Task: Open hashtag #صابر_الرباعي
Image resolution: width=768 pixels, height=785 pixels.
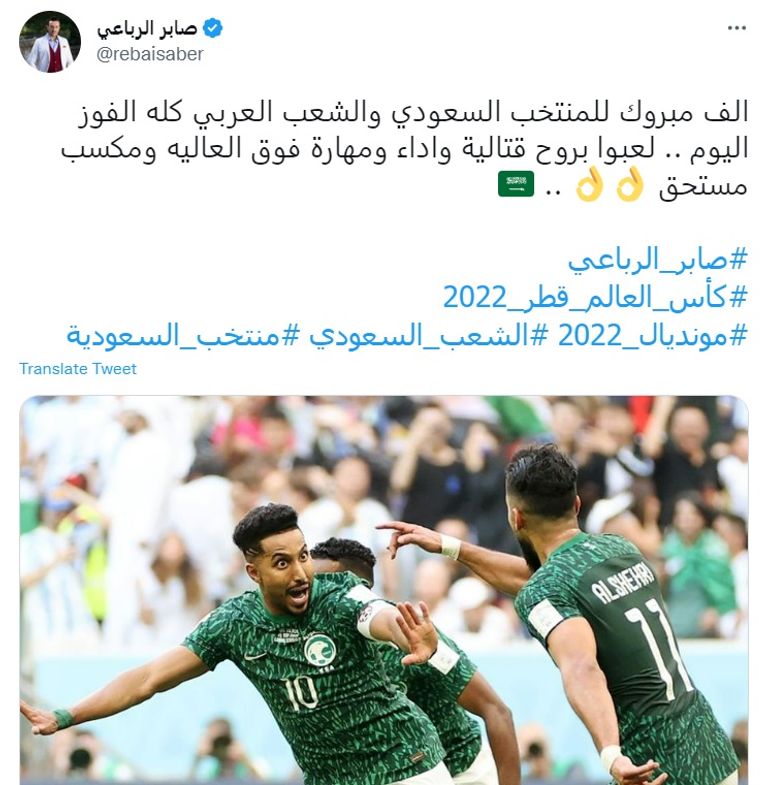Action: 657,260
